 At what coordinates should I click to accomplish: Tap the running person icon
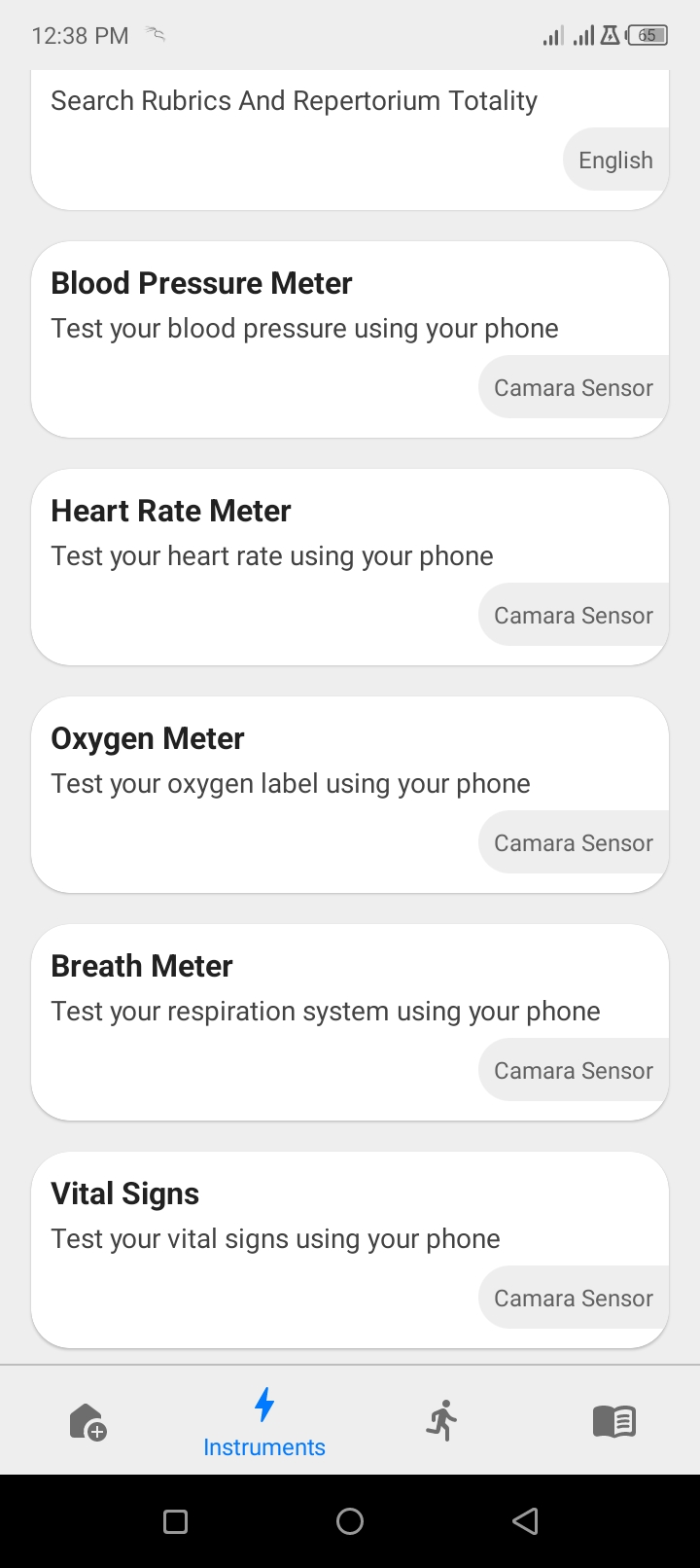(439, 1420)
